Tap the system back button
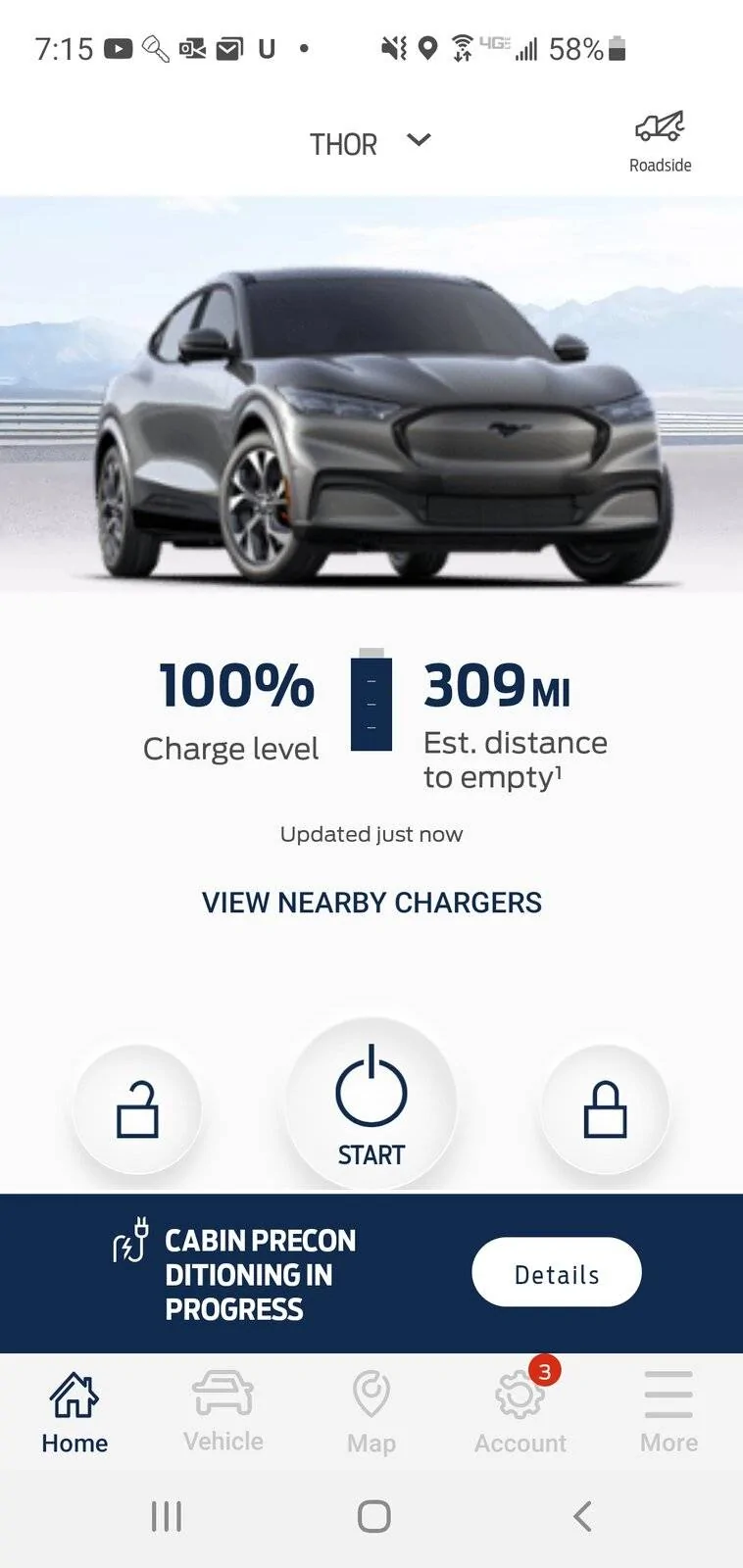Screen dimensions: 743x1568 (x=582, y=1516)
